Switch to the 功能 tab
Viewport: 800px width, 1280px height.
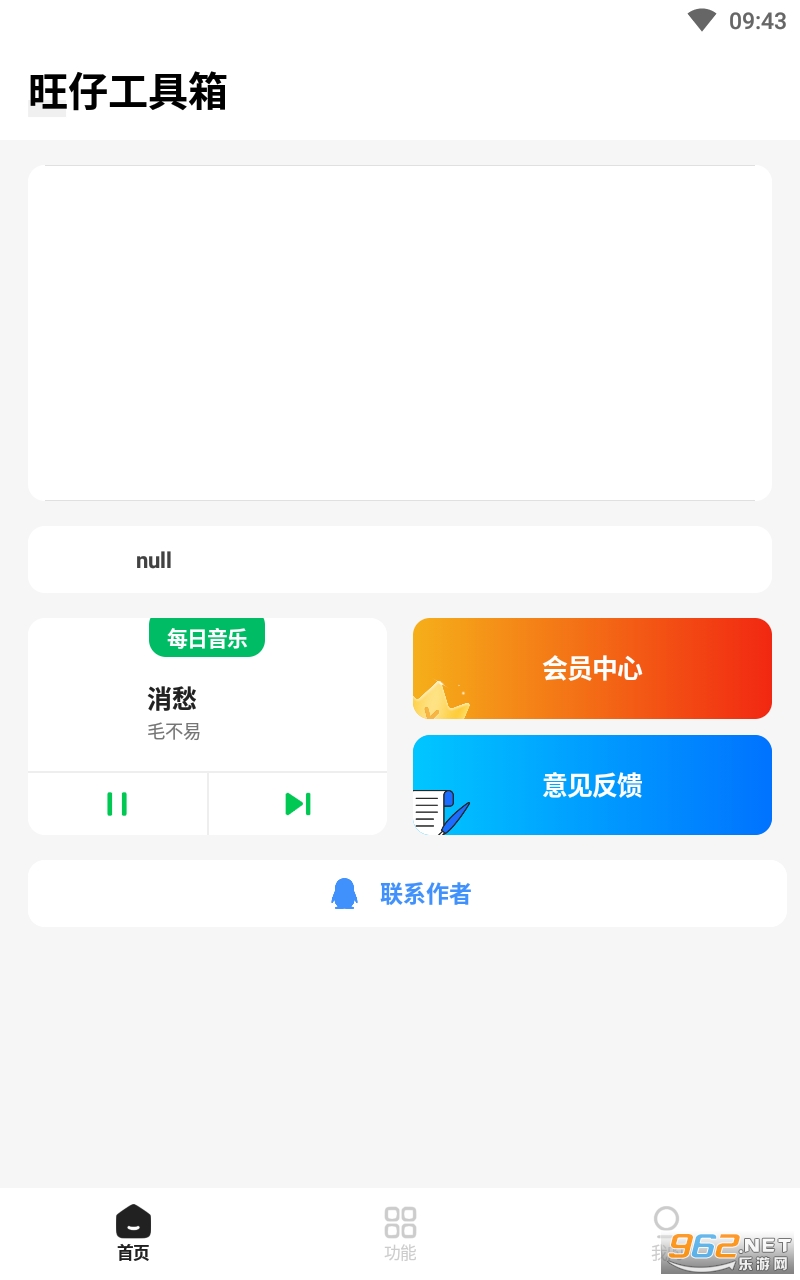coord(400,1234)
